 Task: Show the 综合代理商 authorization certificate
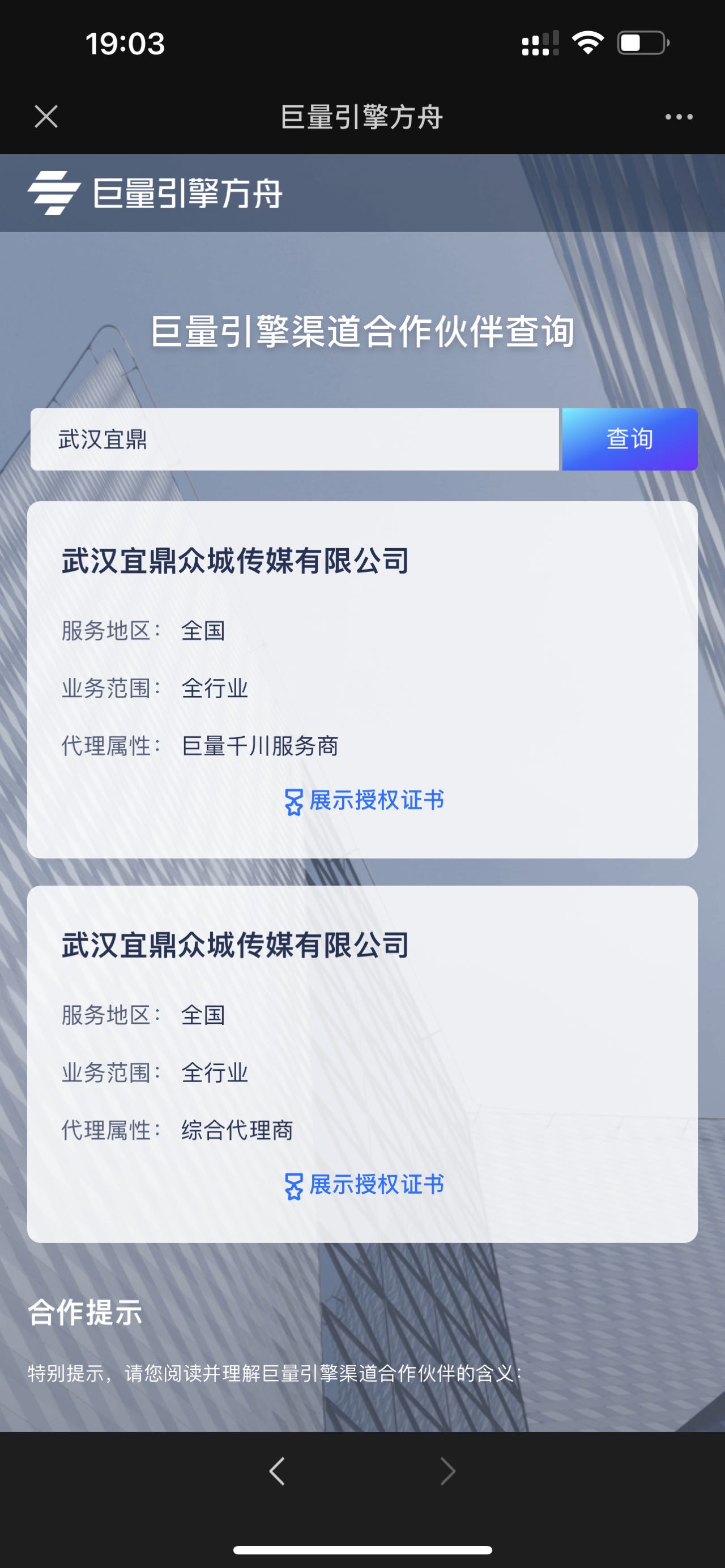(x=364, y=1185)
